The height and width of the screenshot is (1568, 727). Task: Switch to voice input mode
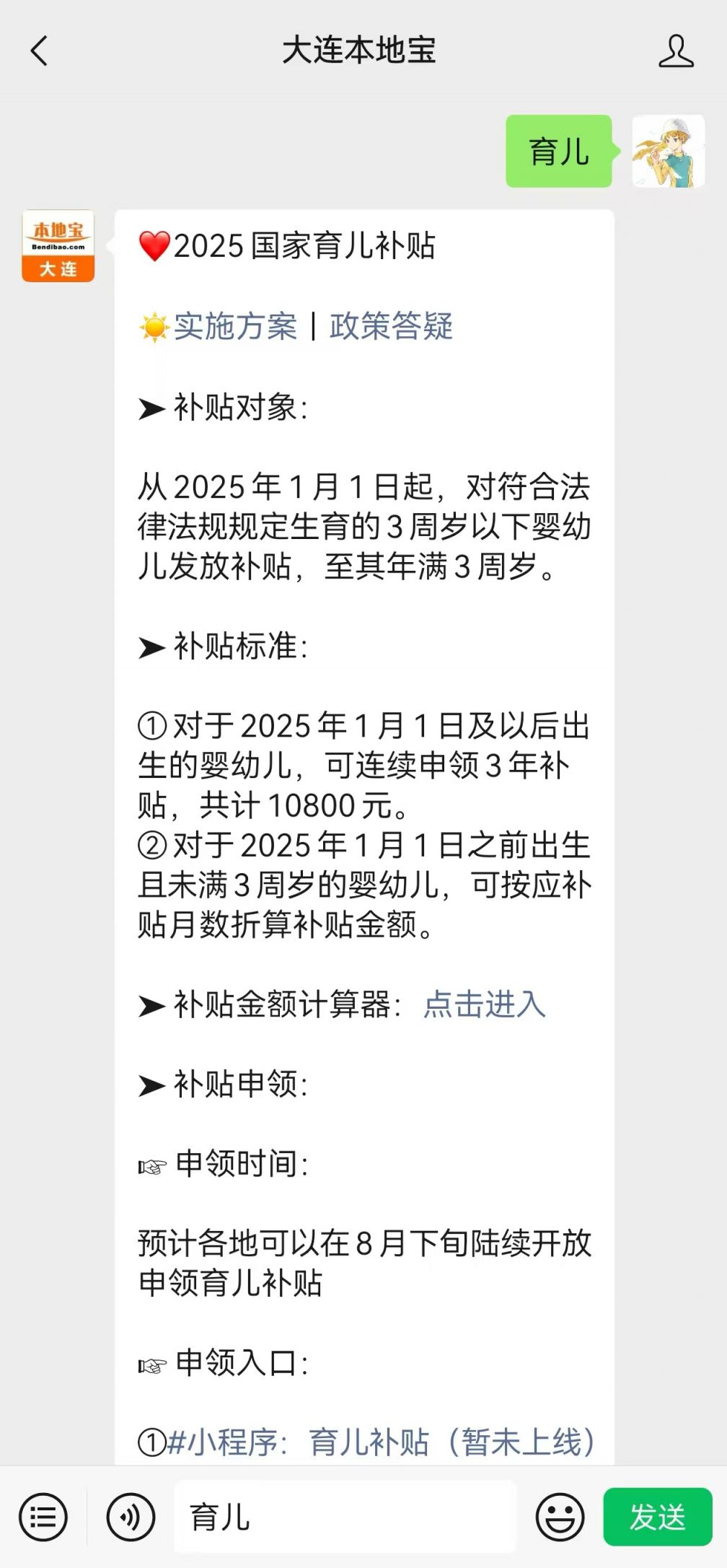click(131, 1517)
